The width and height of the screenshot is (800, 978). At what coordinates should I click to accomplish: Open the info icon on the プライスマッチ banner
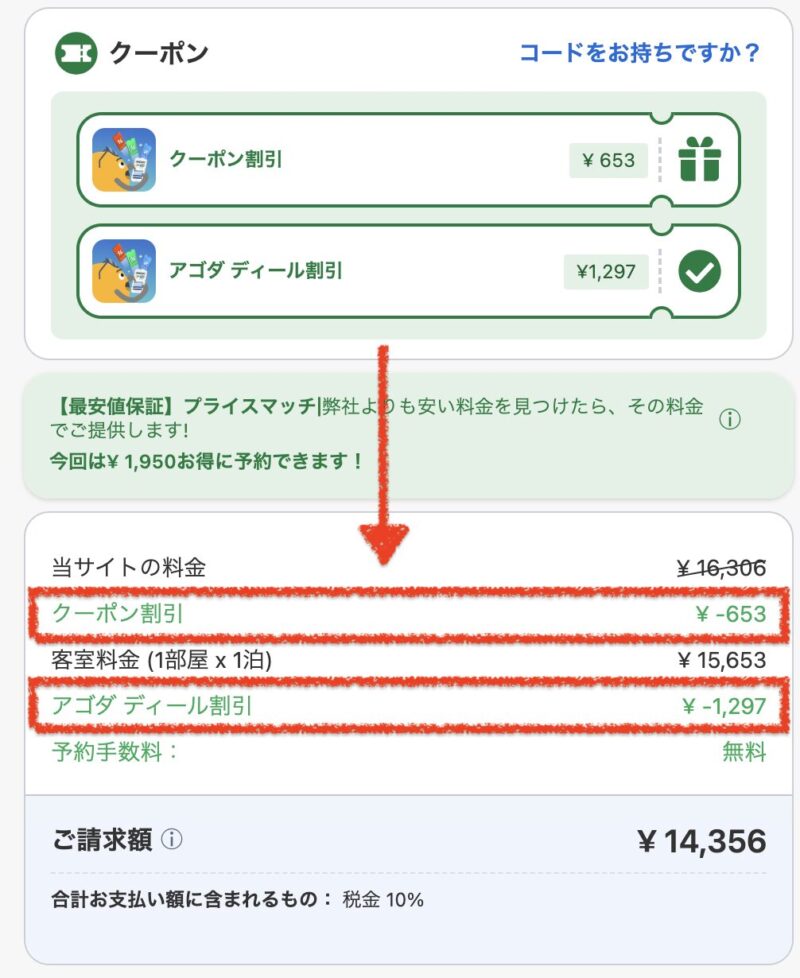[x=730, y=420]
